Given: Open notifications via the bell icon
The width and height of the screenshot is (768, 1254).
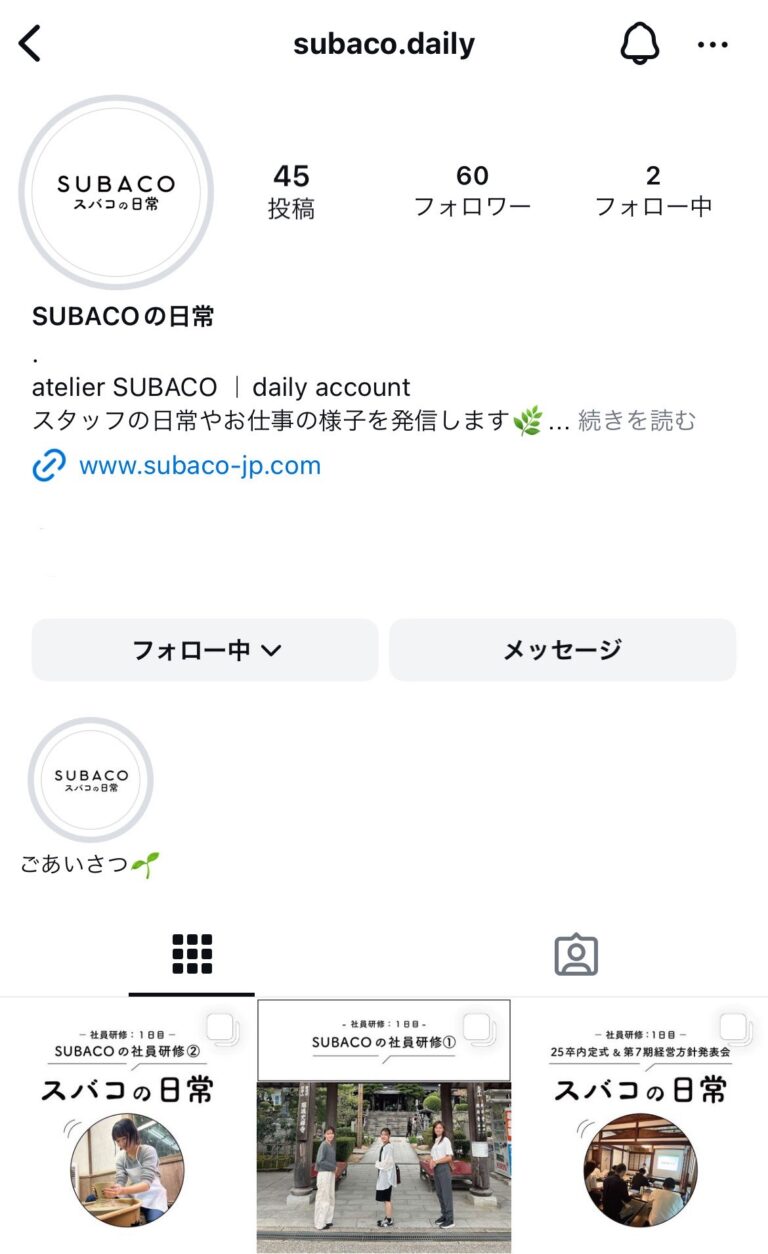Looking at the screenshot, I should coord(641,44).
